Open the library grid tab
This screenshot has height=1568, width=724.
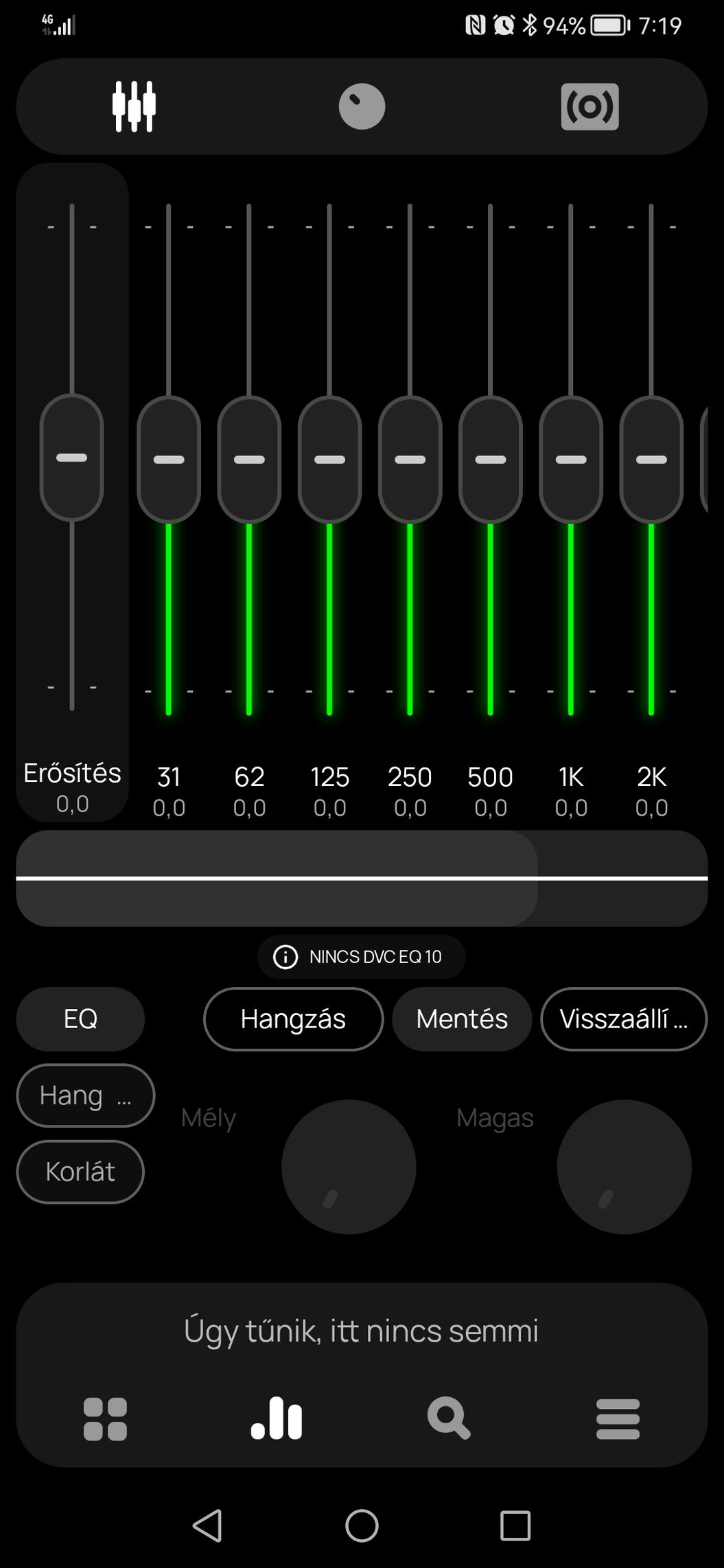pyautogui.click(x=105, y=1418)
